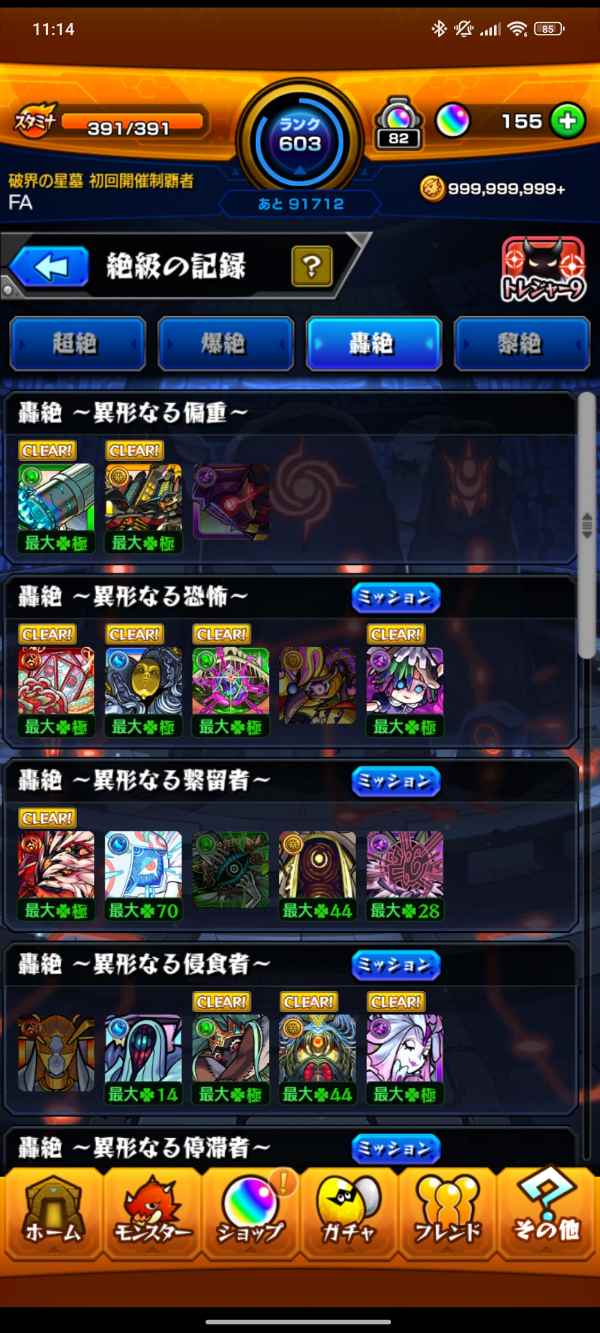Go to the ホーム tab
Viewport: 600px width, 1333px height.
[x=50, y=1212]
